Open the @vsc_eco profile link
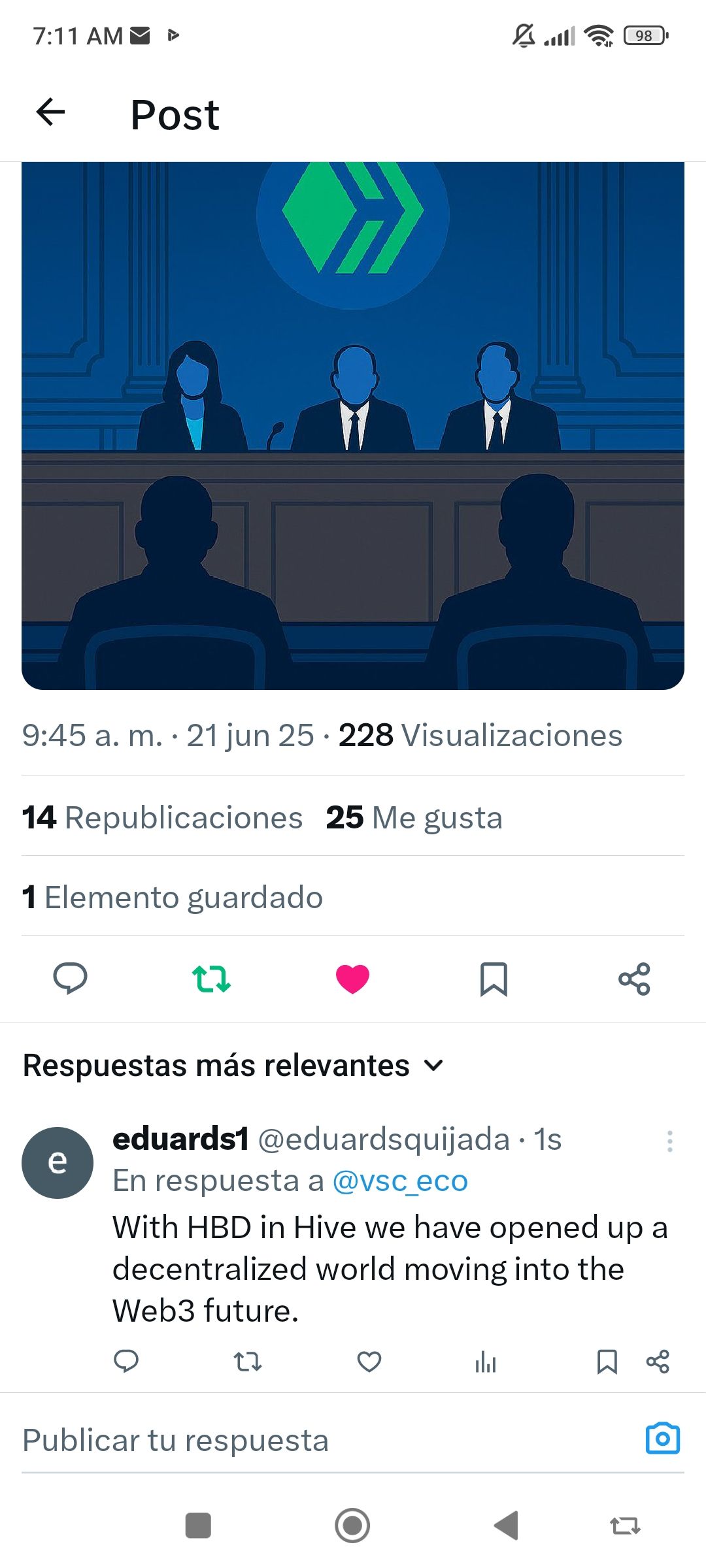This screenshot has width=706, height=1568. pyautogui.click(x=400, y=1181)
